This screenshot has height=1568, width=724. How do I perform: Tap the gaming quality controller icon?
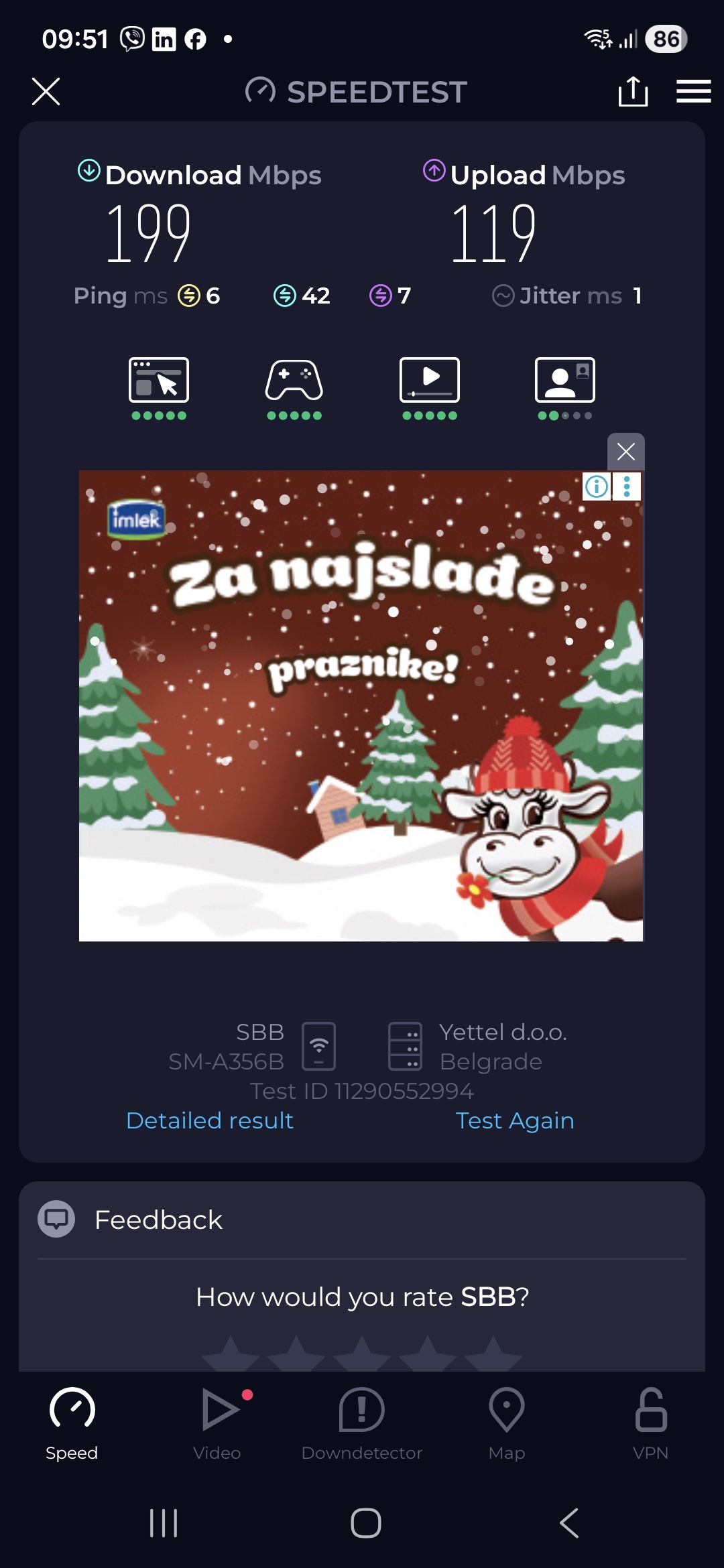coord(294,381)
